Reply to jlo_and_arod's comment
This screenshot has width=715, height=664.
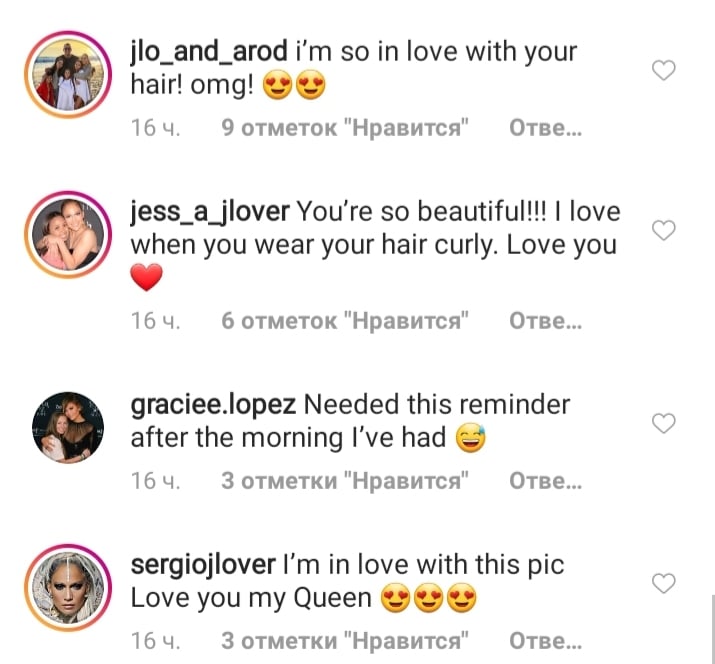coord(545,129)
